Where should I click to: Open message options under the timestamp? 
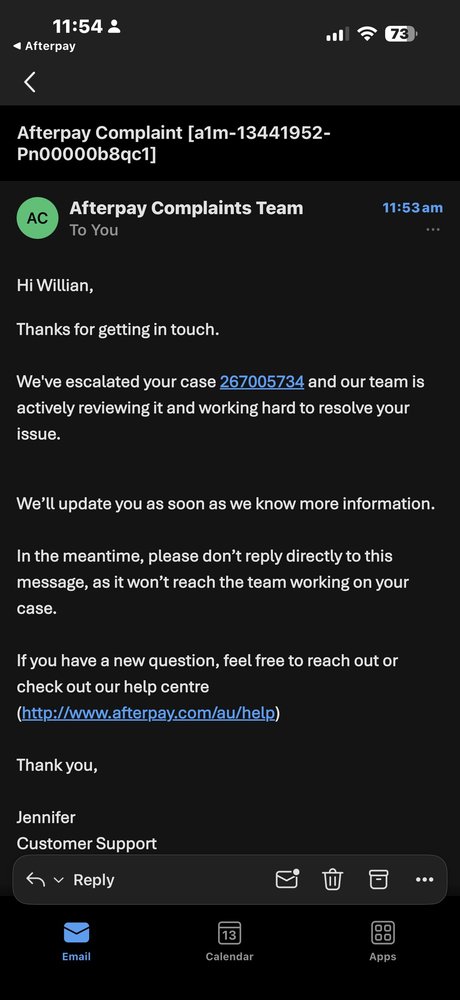433,230
